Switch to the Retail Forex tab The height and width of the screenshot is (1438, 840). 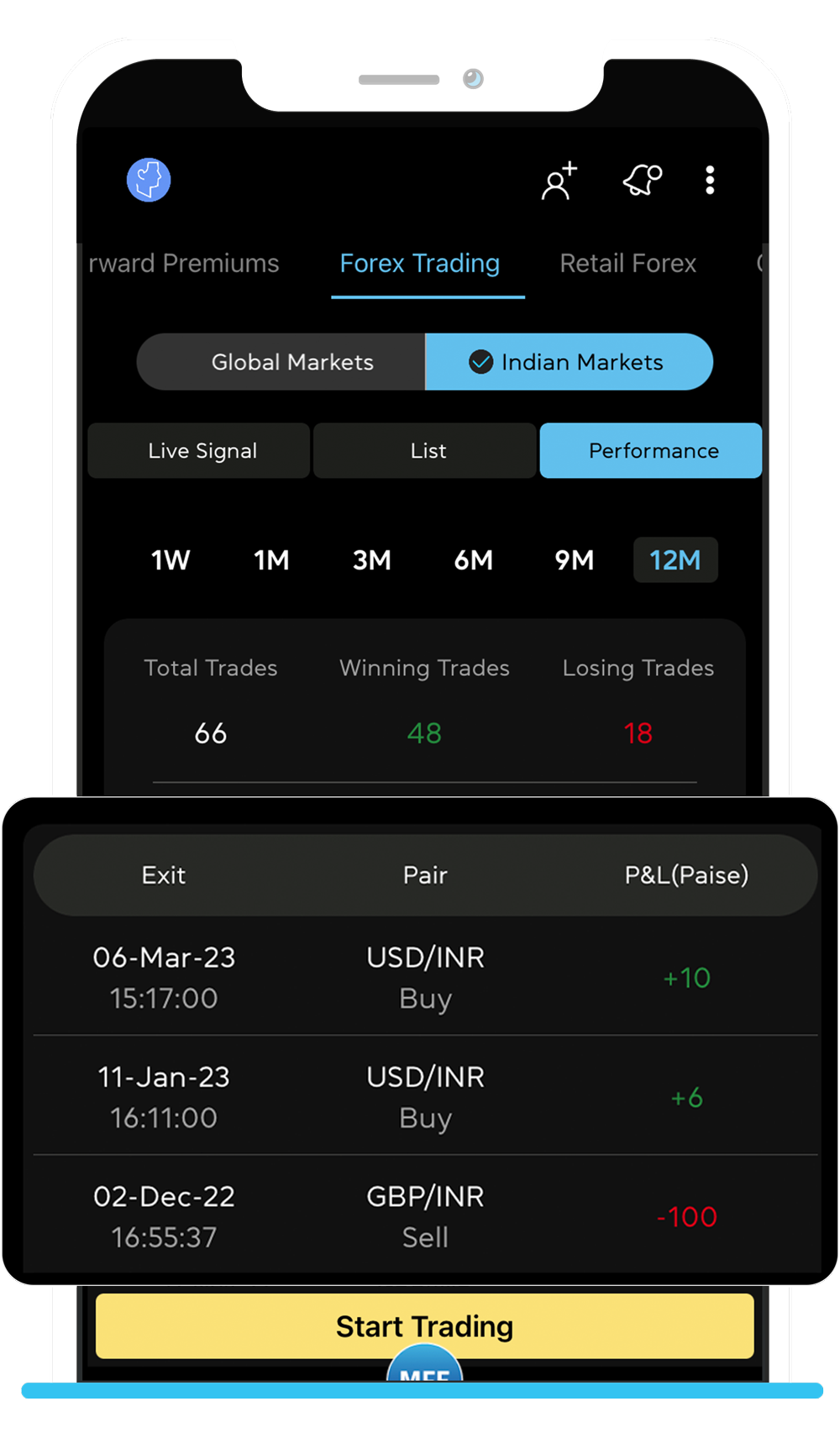point(627,263)
